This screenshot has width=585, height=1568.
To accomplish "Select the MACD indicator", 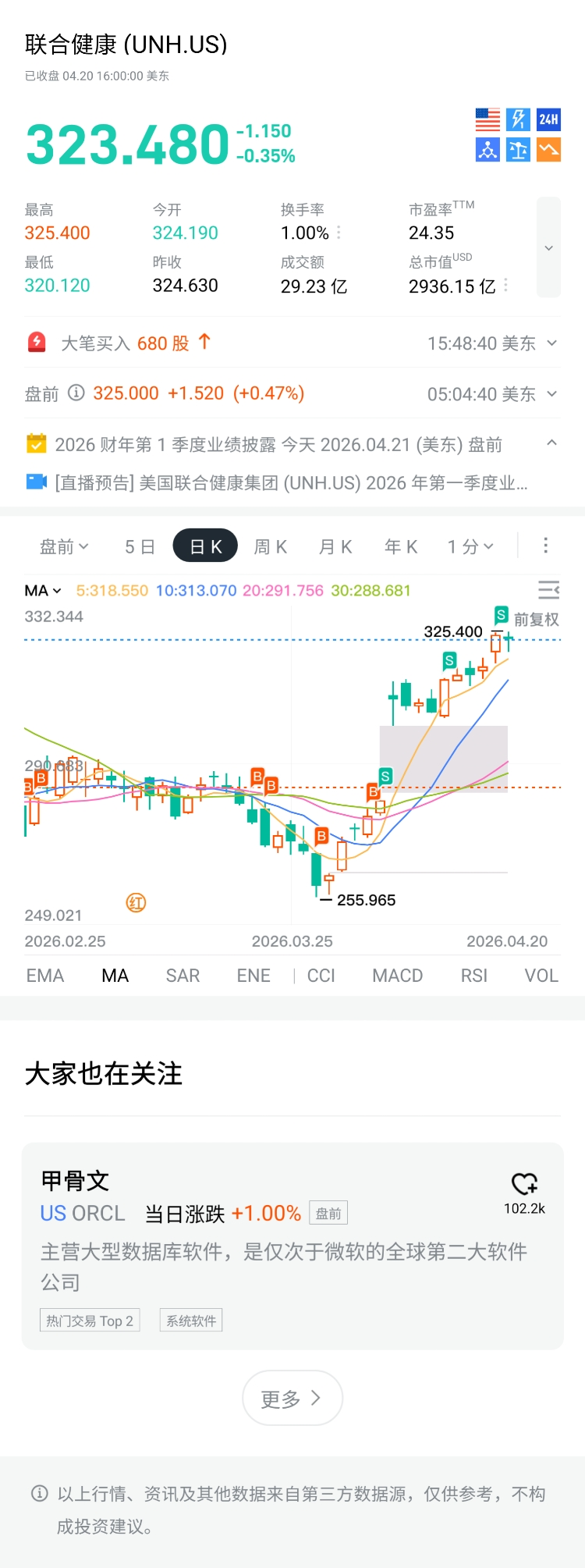I will [x=397, y=976].
